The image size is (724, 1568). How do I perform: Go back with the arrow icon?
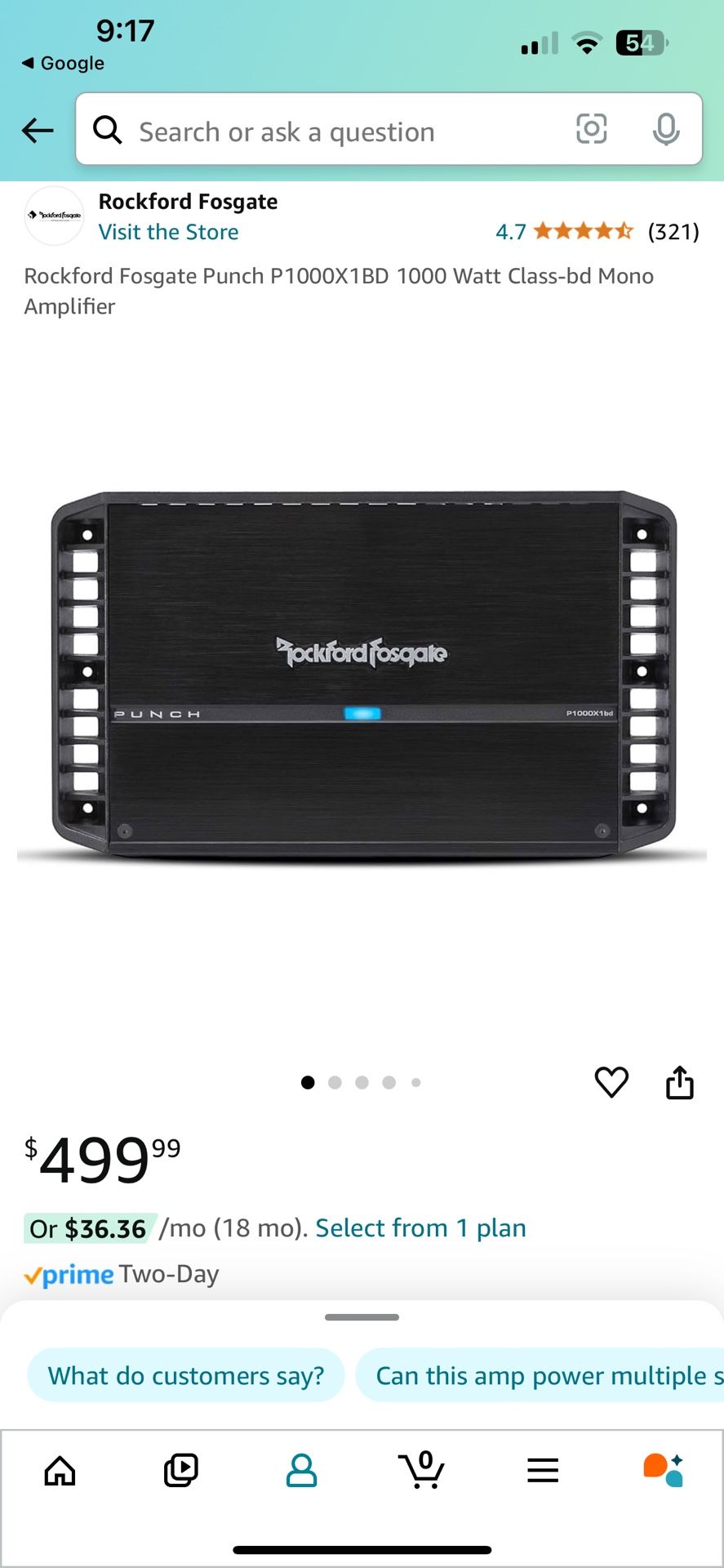pos(38,130)
